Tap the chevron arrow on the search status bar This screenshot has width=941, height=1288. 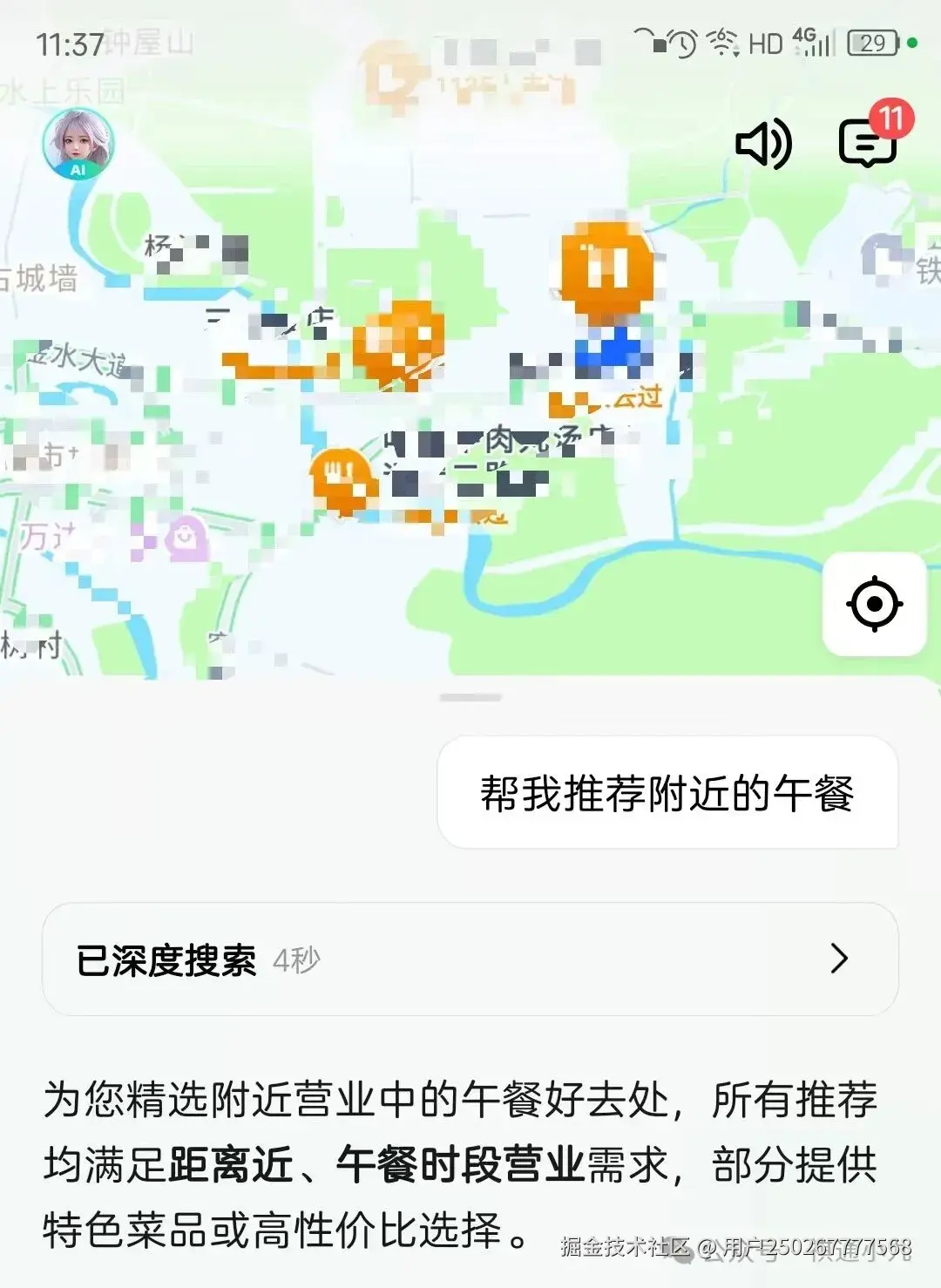coord(839,959)
